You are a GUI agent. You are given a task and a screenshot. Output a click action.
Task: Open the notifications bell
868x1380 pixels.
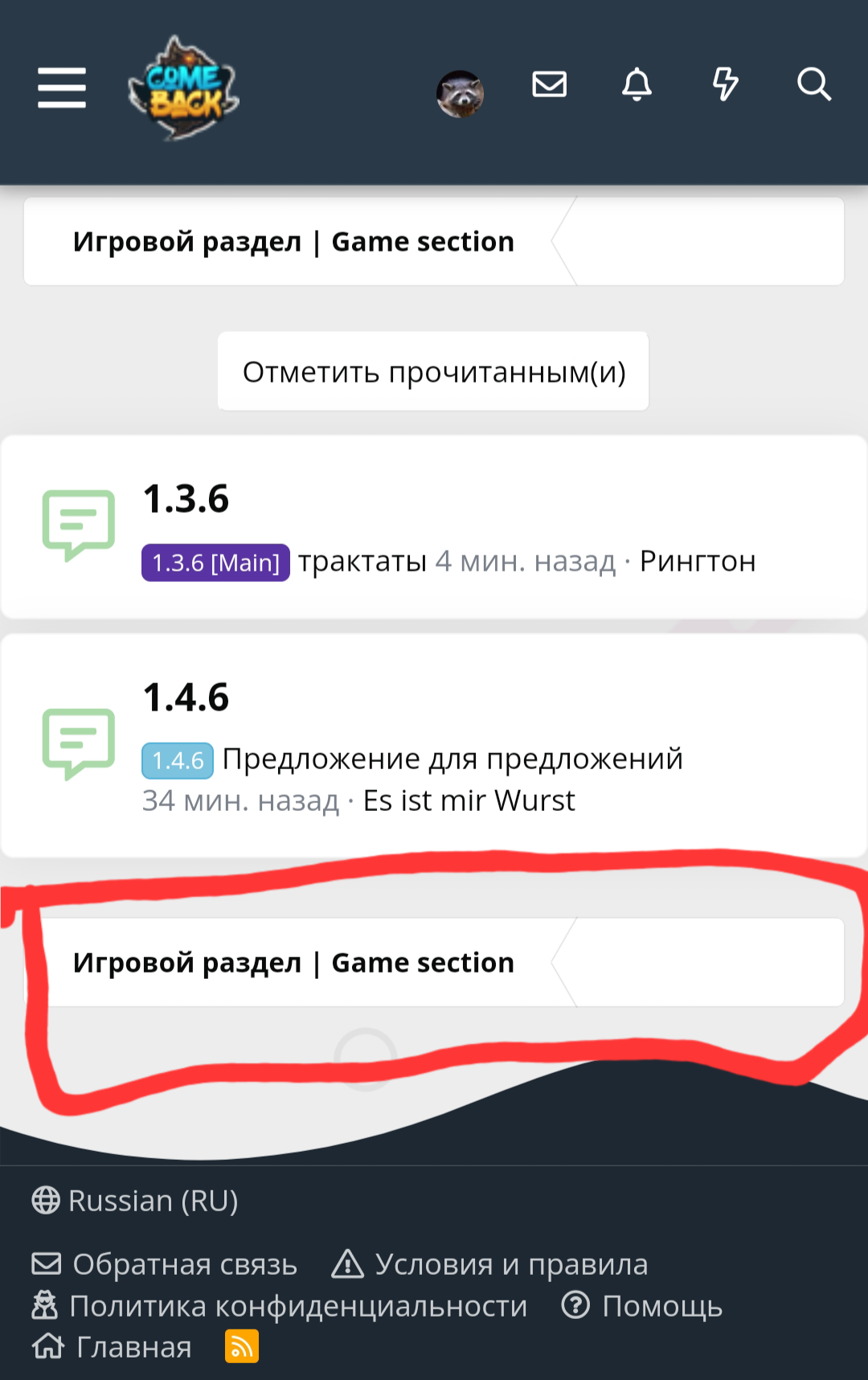(x=637, y=84)
